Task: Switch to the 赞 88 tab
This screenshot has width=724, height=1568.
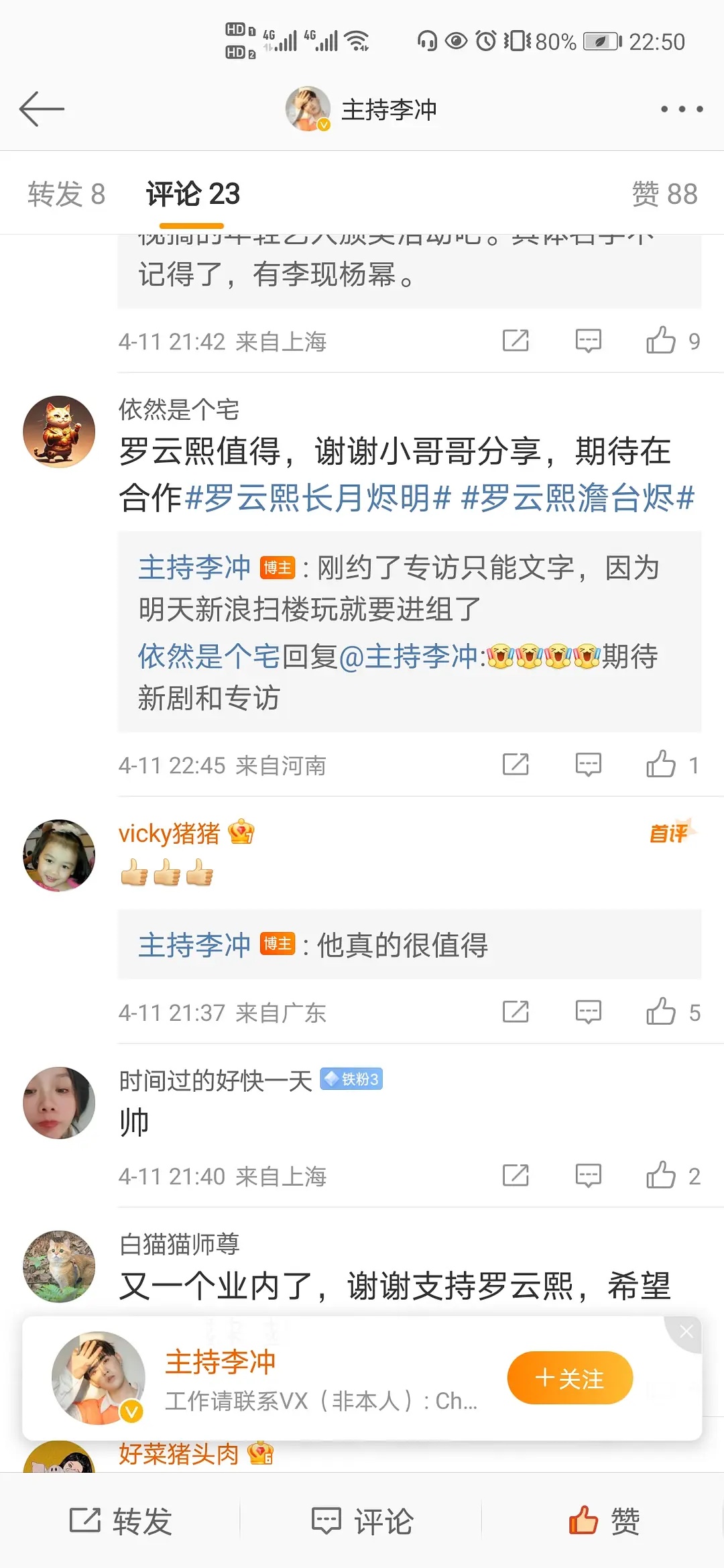Action: [x=664, y=194]
